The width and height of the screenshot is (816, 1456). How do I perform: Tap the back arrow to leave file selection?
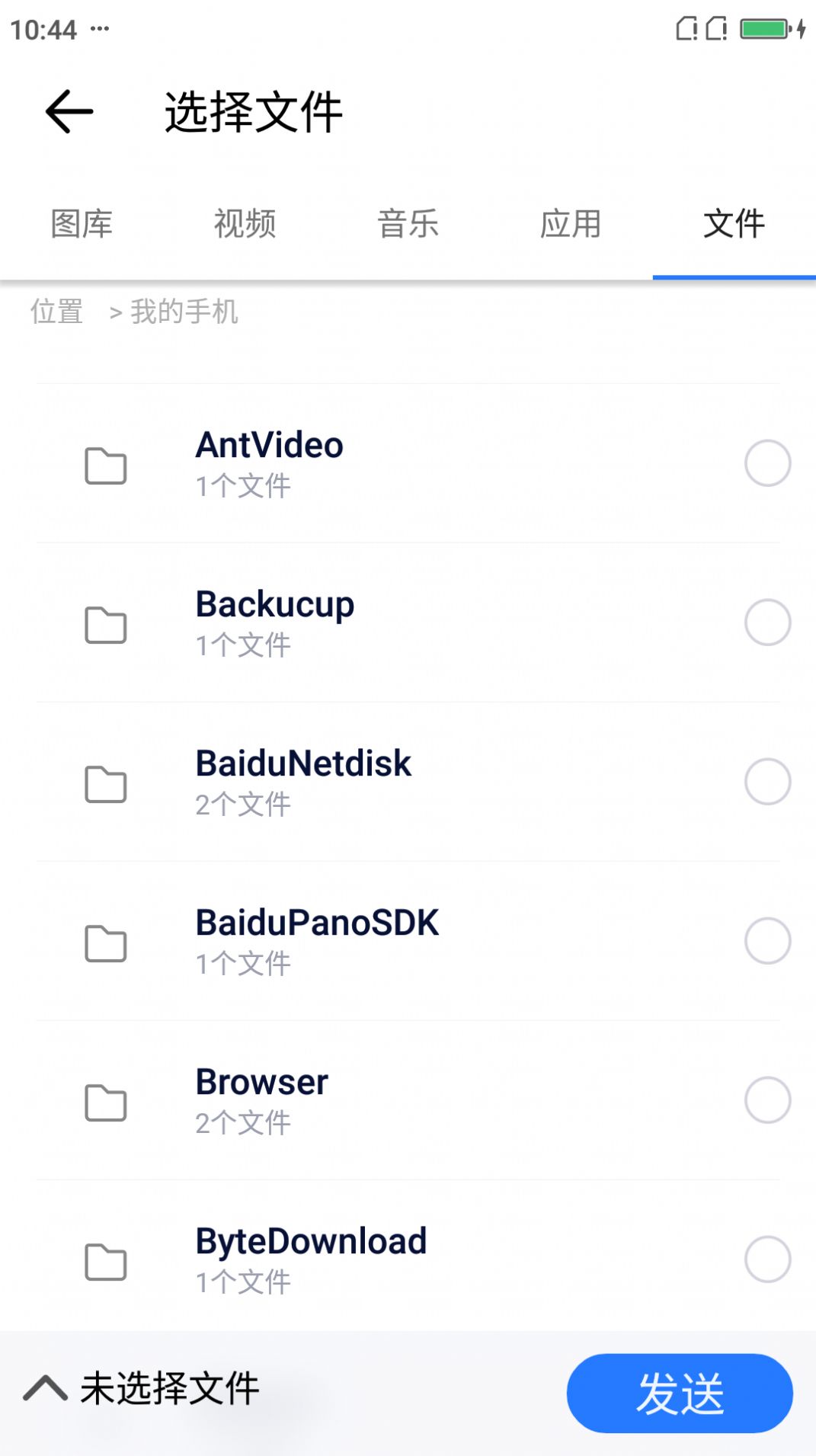pos(66,112)
